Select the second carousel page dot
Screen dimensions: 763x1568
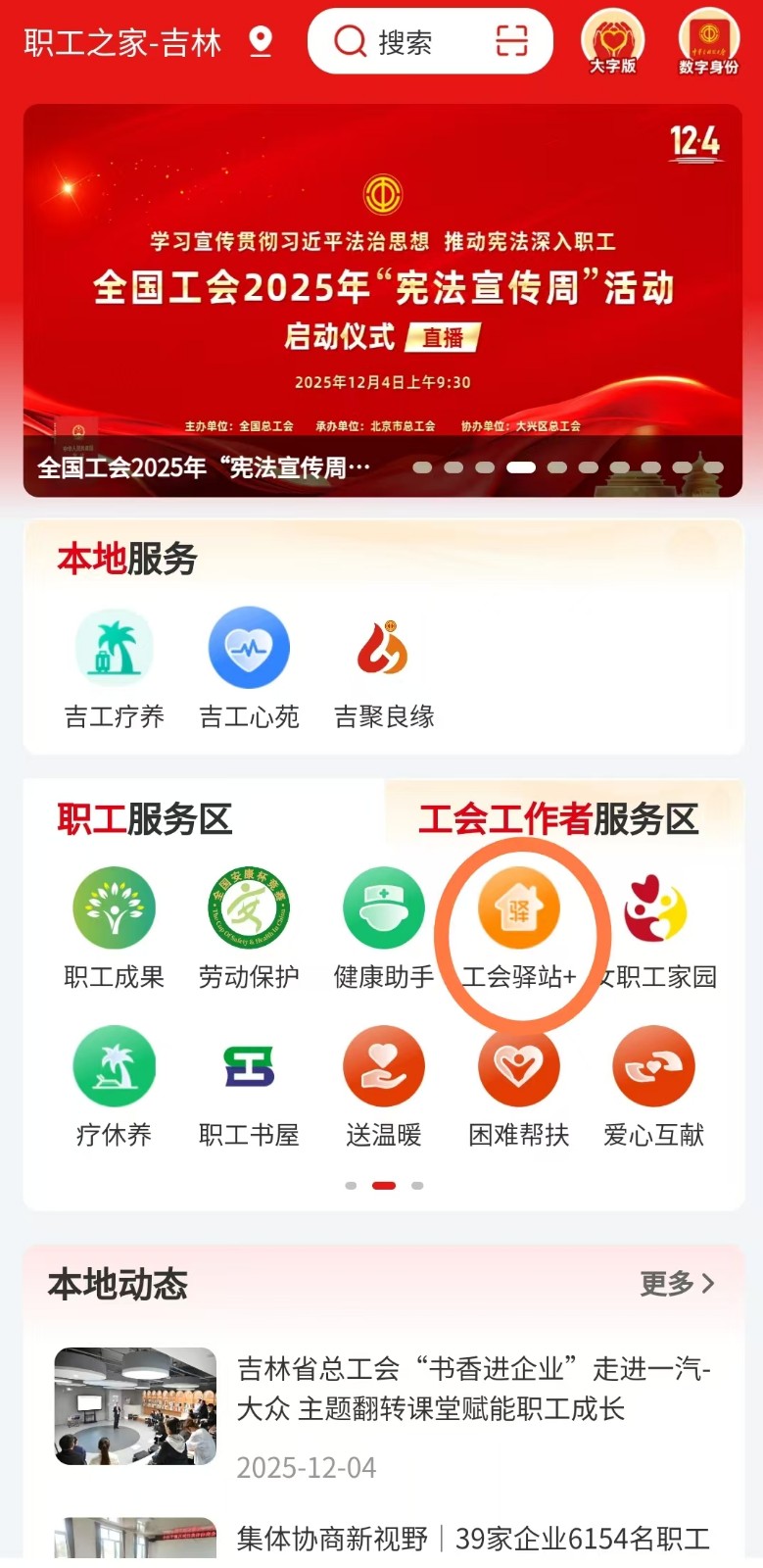[x=383, y=1185]
